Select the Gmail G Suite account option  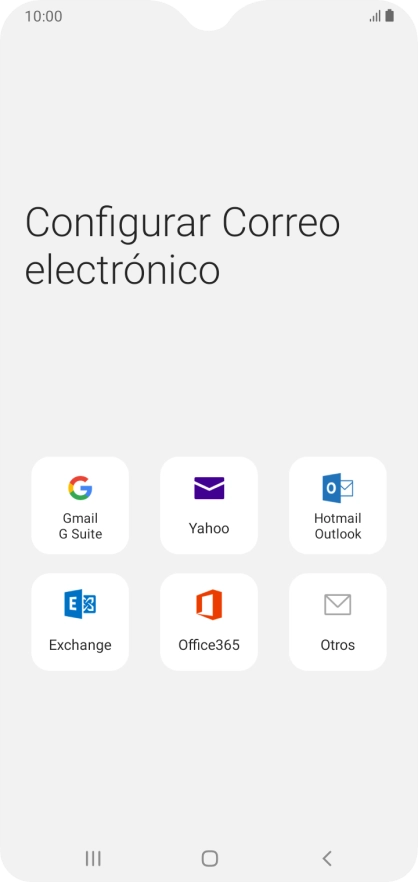(80, 505)
